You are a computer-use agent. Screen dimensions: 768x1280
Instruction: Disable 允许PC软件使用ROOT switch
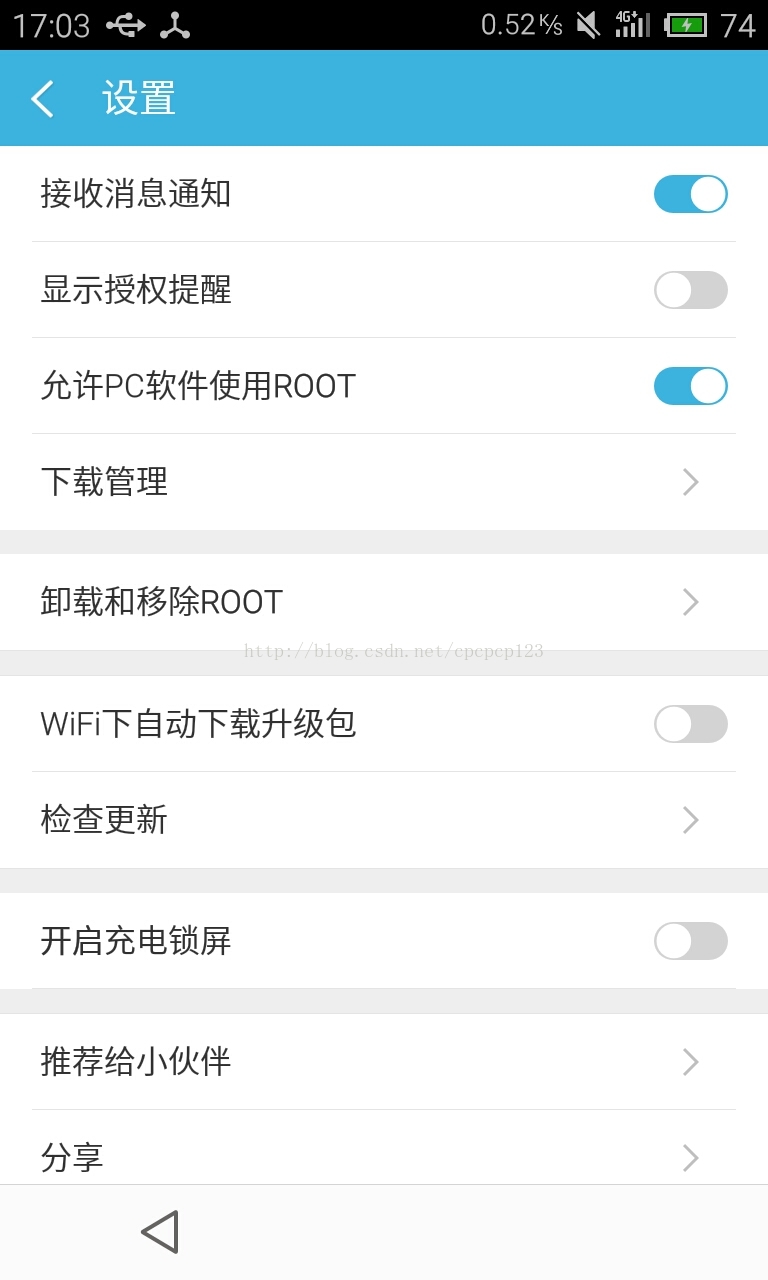(690, 386)
